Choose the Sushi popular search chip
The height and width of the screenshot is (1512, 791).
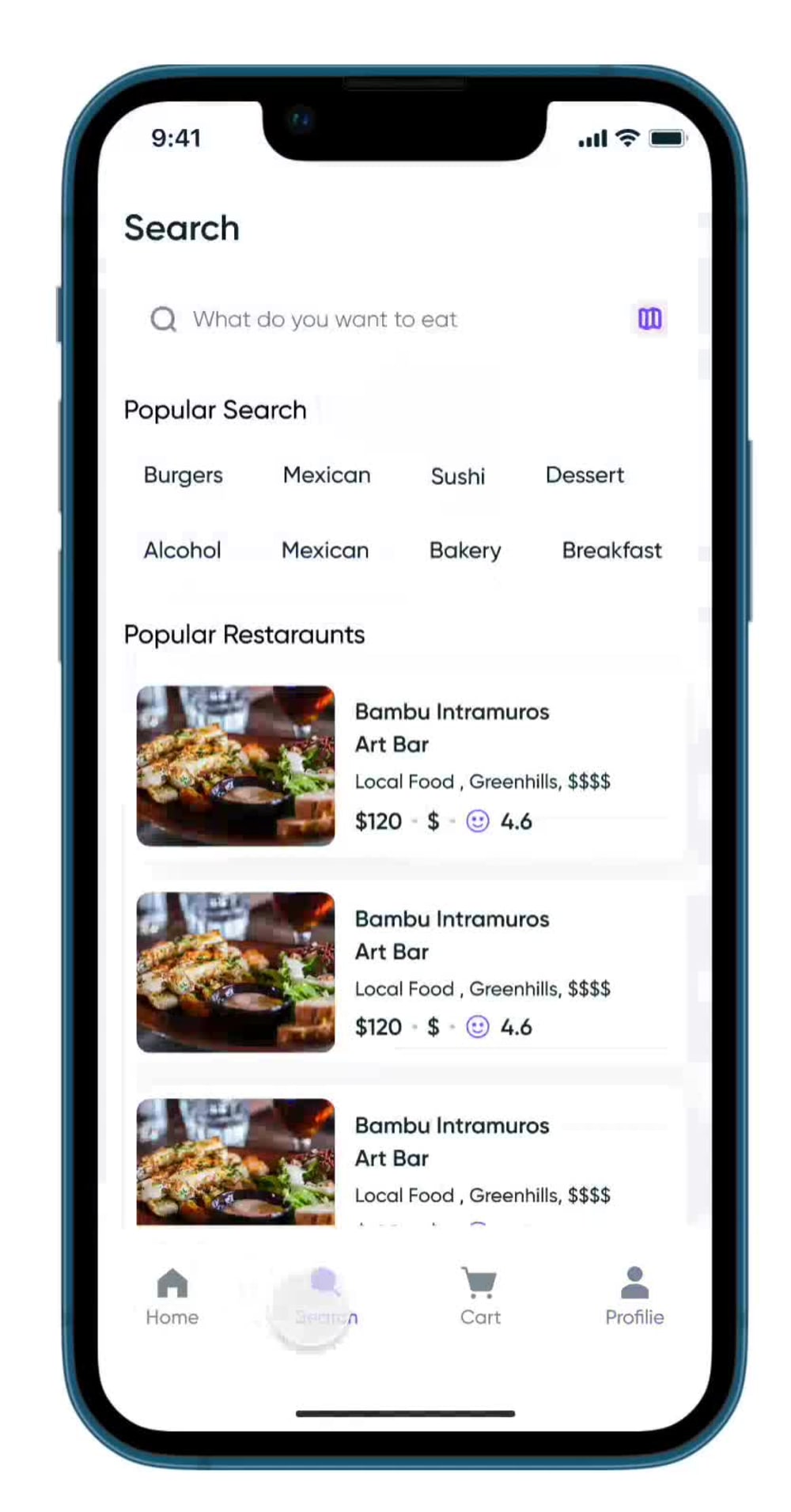pyautogui.click(x=457, y=476)
